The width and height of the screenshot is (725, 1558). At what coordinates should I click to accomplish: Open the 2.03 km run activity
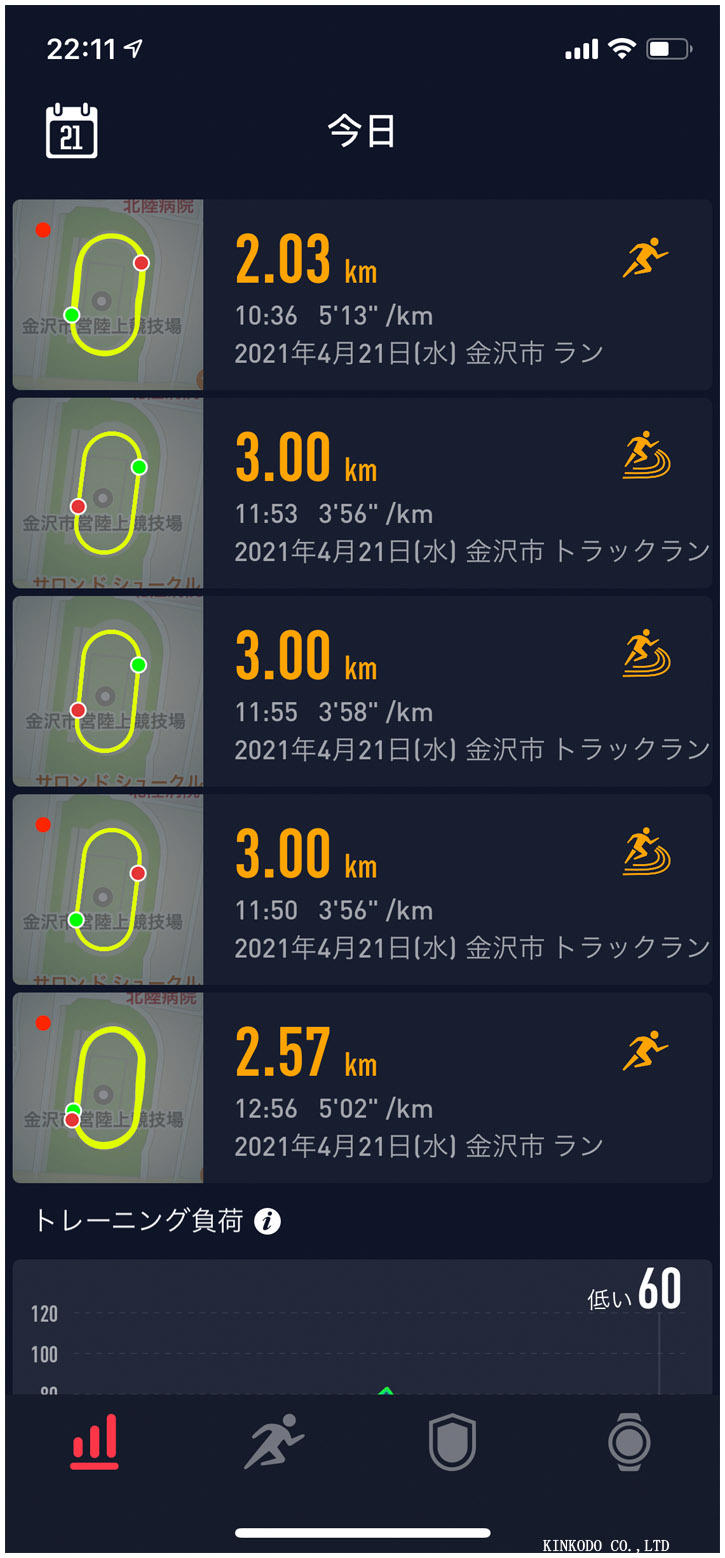[x=362, y=295]
